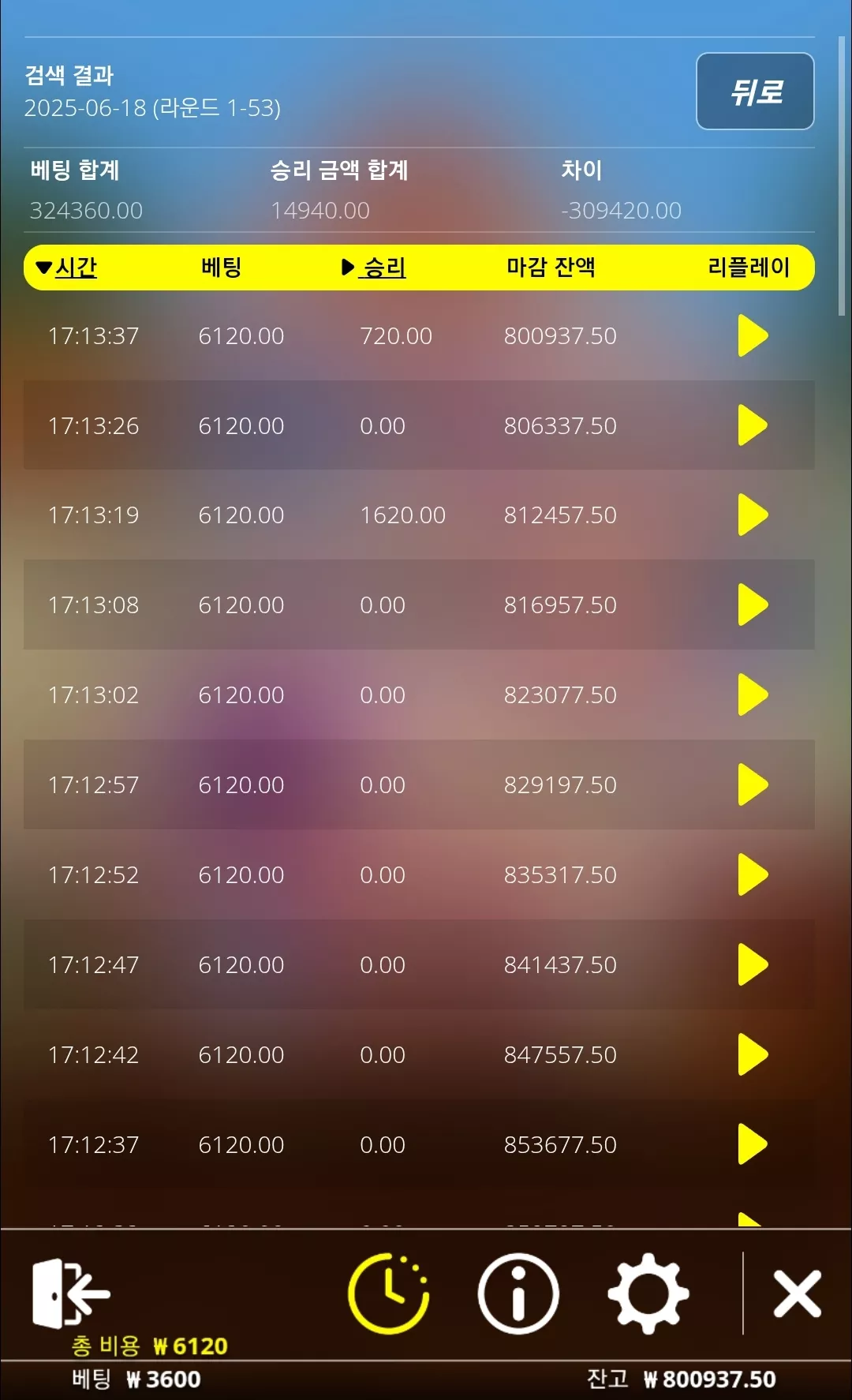Replay the 17:13:26 round
The image size is (852, 1400).
[x=753, y=425]
